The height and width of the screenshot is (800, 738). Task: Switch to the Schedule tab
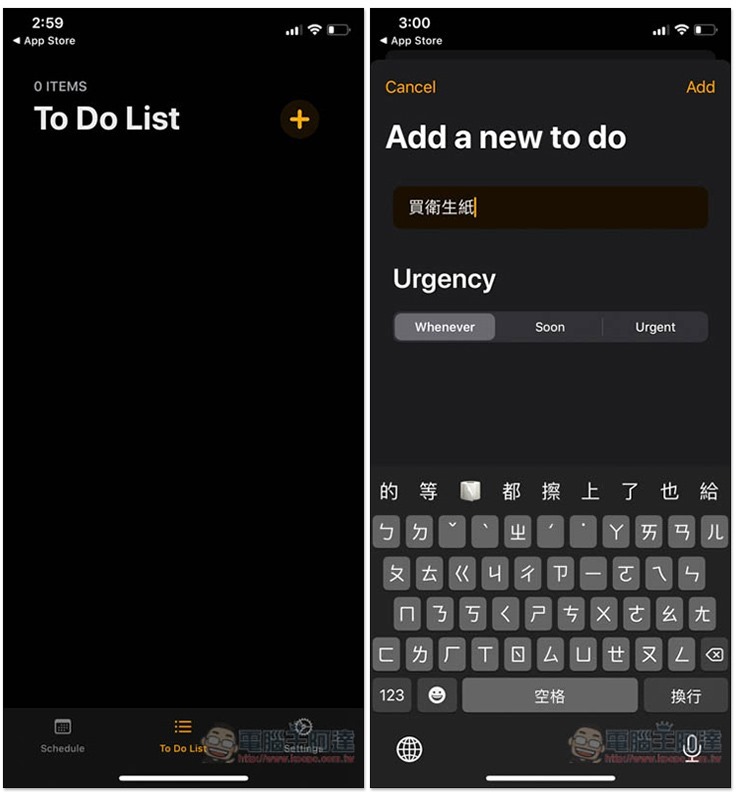point(62,735)
